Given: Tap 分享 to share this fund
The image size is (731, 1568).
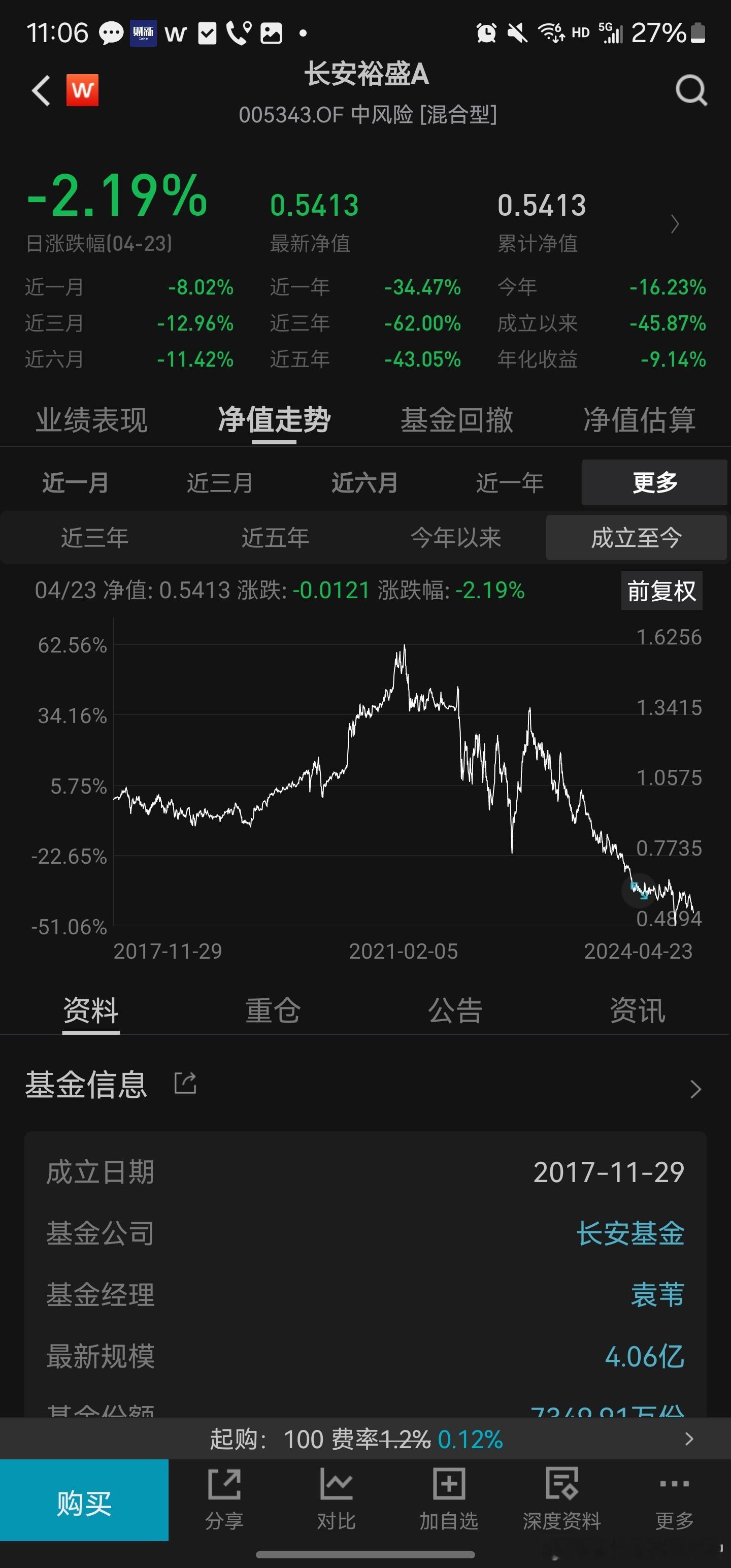Looking at the screenshot, I should [224, 1500].
